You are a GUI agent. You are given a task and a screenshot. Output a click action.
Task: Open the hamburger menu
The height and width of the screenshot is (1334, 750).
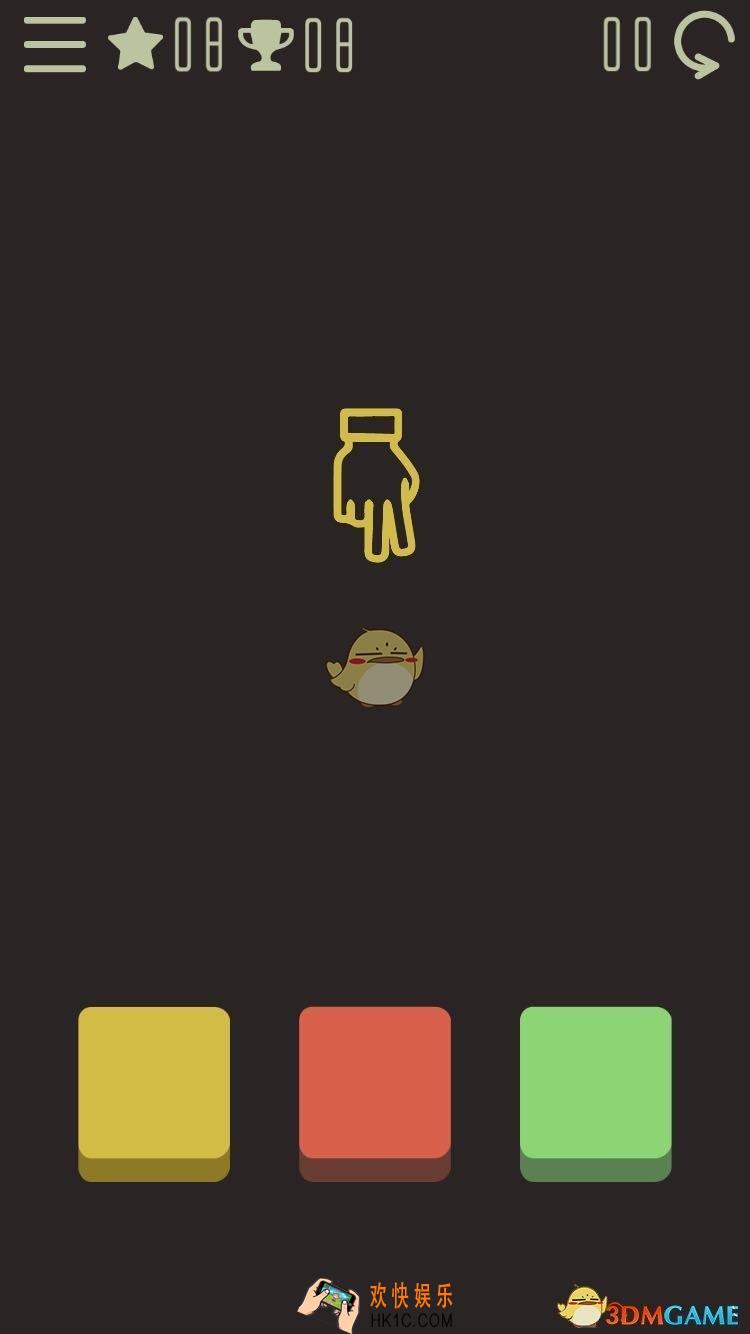click(55, 45)
